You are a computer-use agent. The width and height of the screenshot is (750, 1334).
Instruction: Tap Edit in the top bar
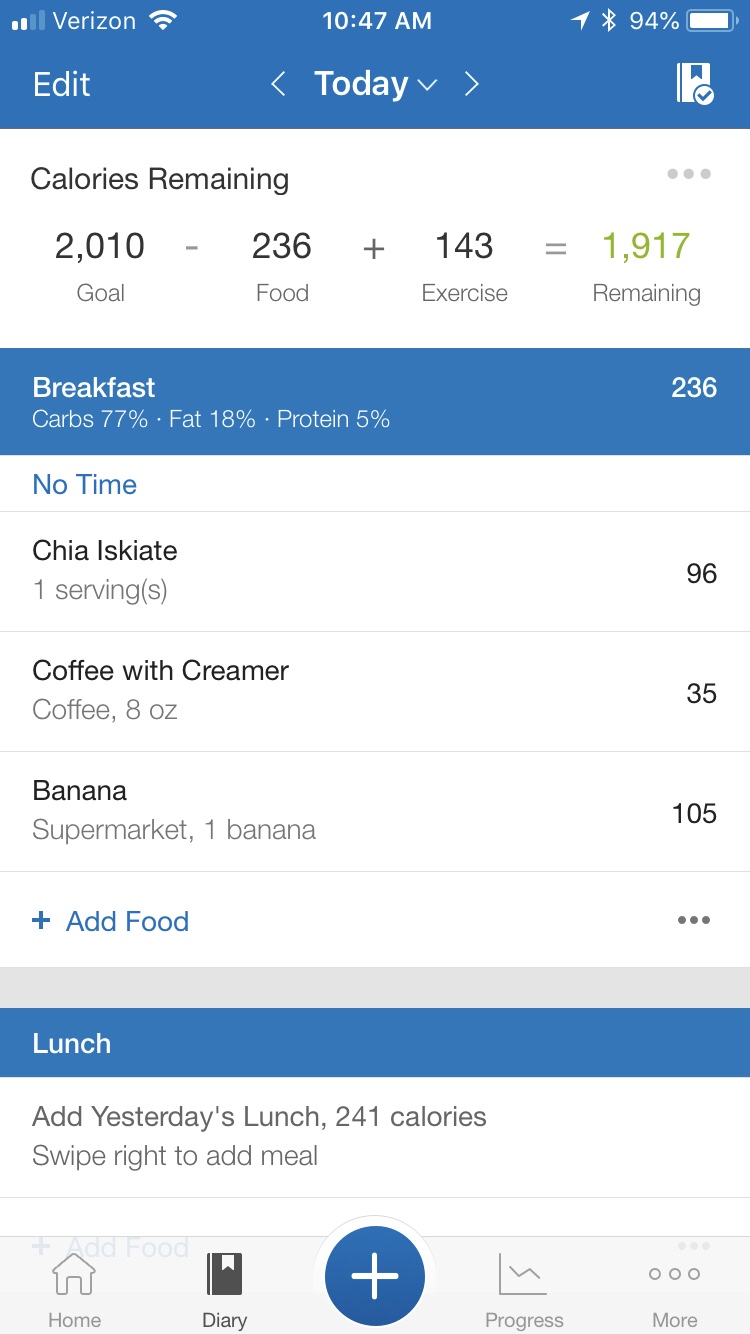point(61,84)
